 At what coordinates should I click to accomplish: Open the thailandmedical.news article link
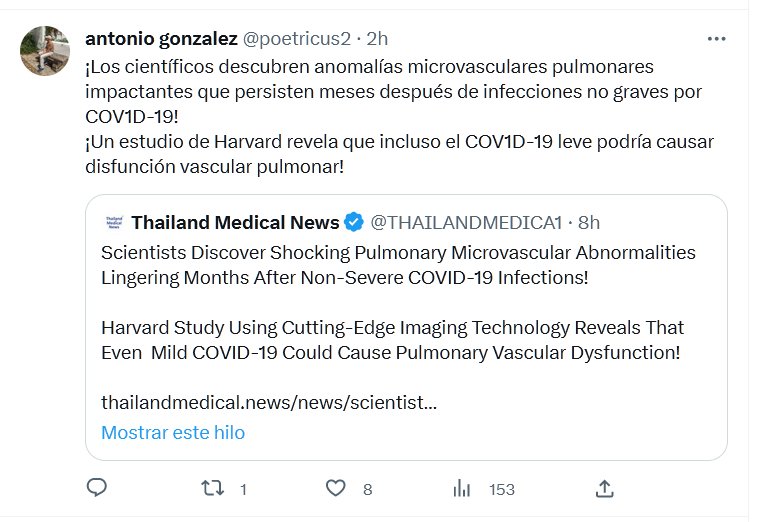(x=269, y=403)
